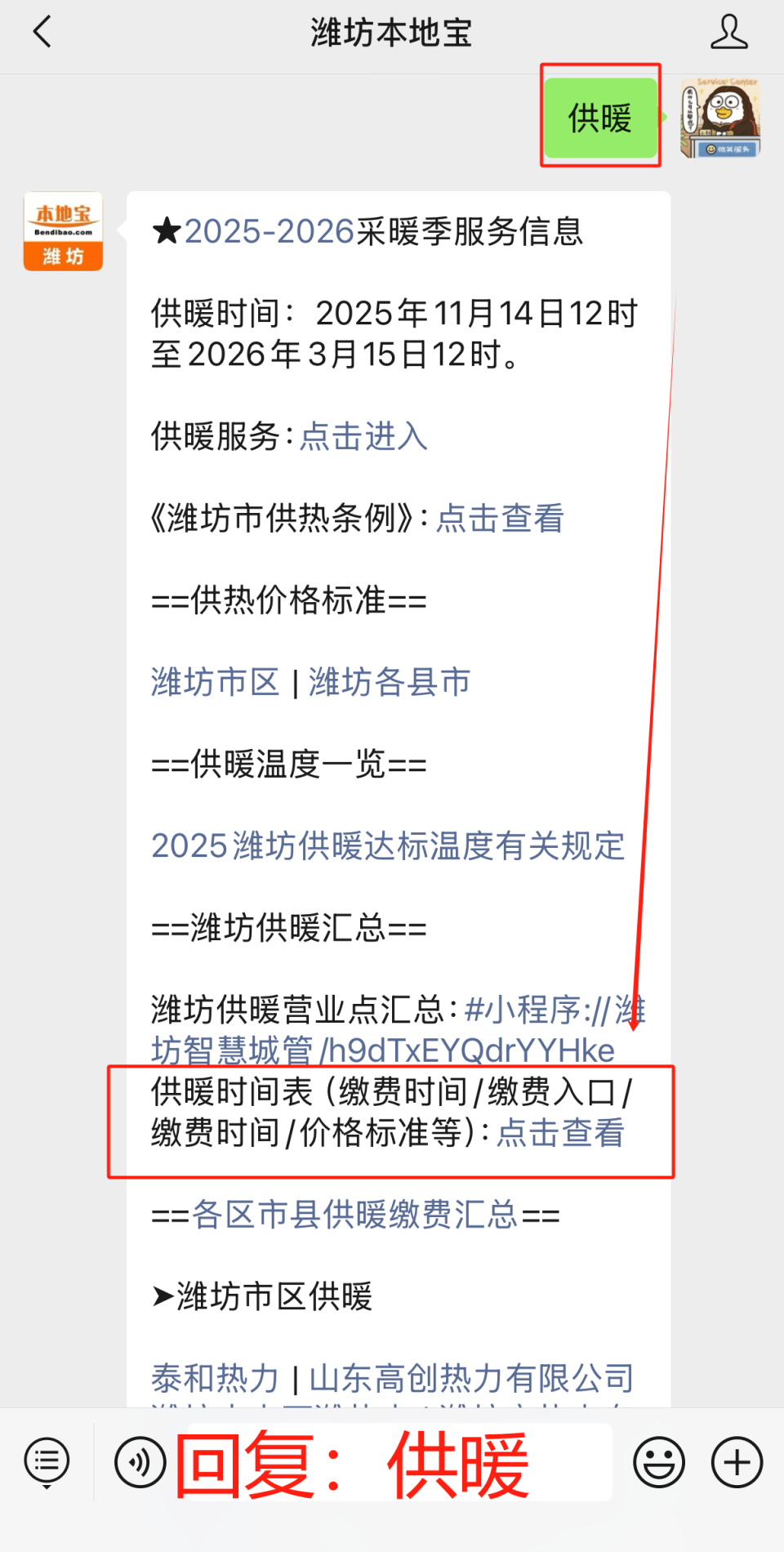The height and width of the screenshot is (1552, 784).
Task: View 2025潍坊供暖达标温度有关规定 link
Action: coord(388,847)
